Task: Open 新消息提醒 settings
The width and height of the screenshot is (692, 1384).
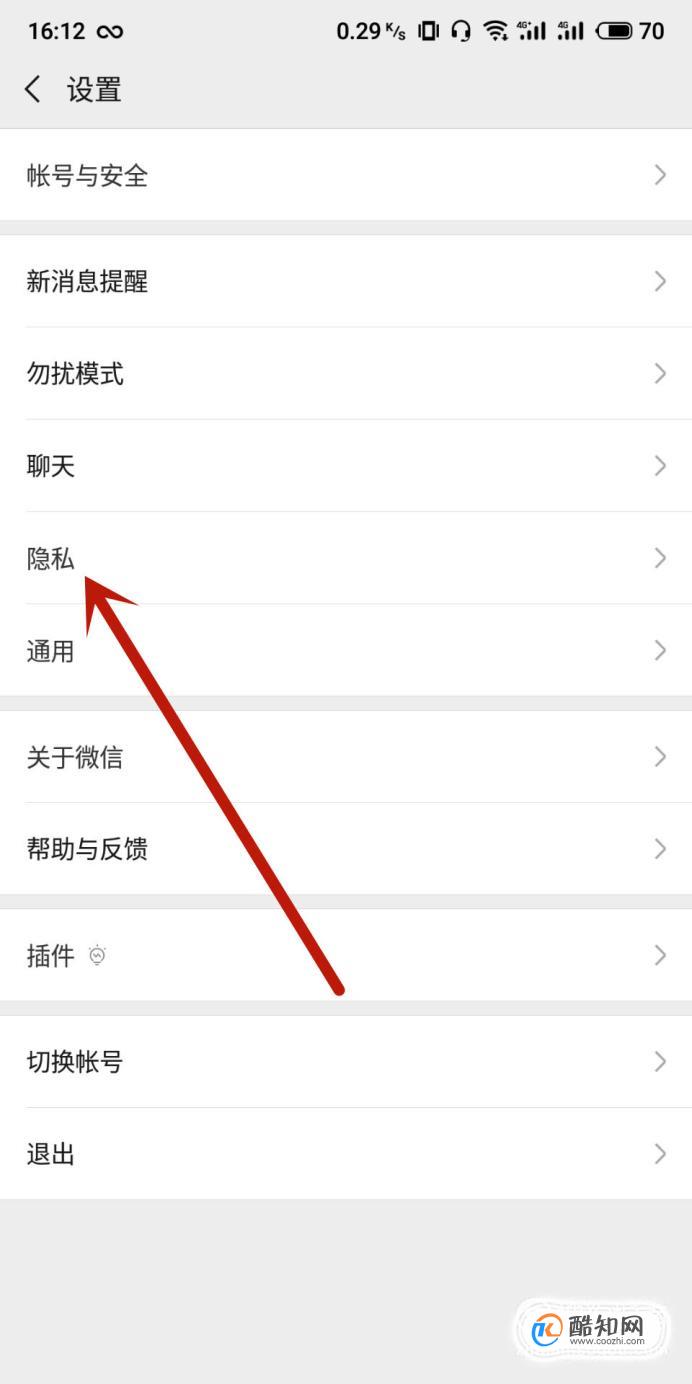Action: 345,281
